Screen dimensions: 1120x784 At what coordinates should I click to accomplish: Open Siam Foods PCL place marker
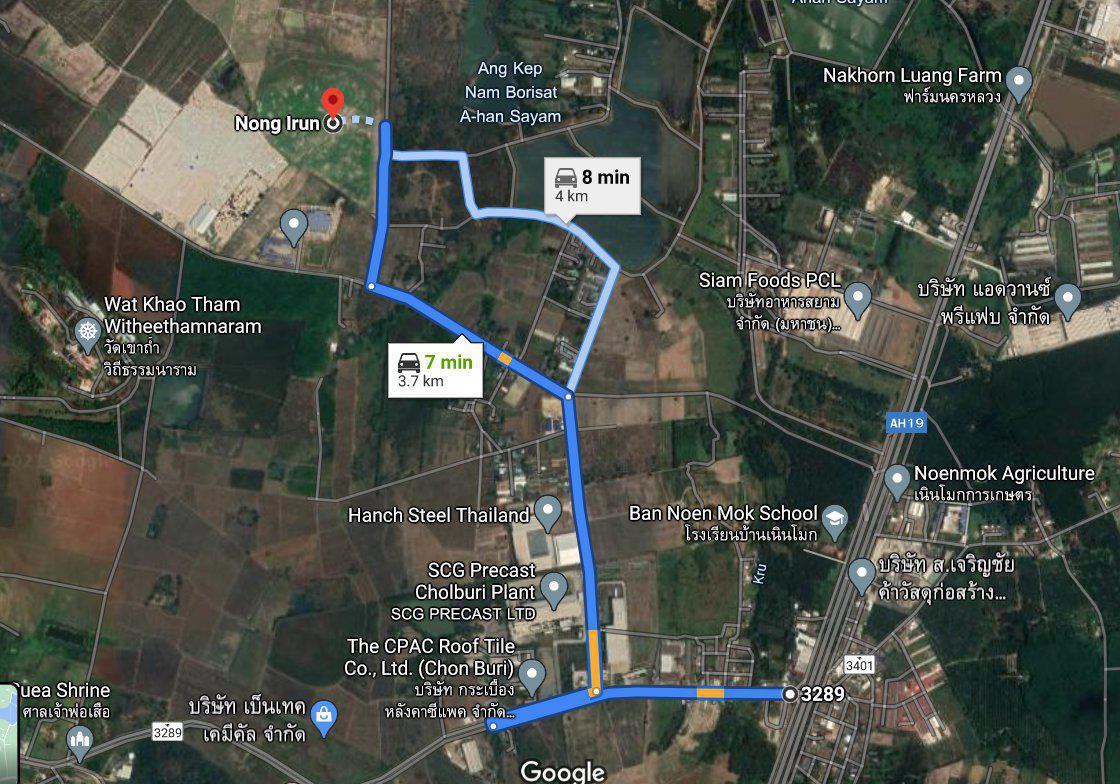point(857,297)
